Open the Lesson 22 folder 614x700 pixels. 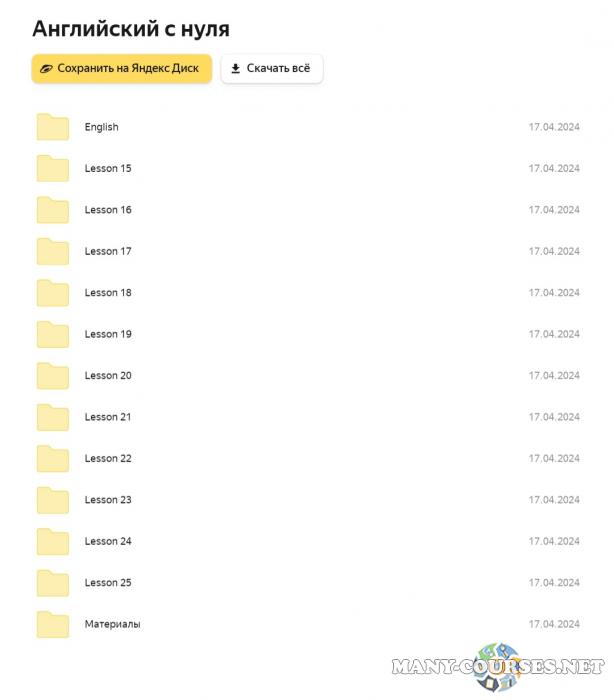click(x=107, y=459)
